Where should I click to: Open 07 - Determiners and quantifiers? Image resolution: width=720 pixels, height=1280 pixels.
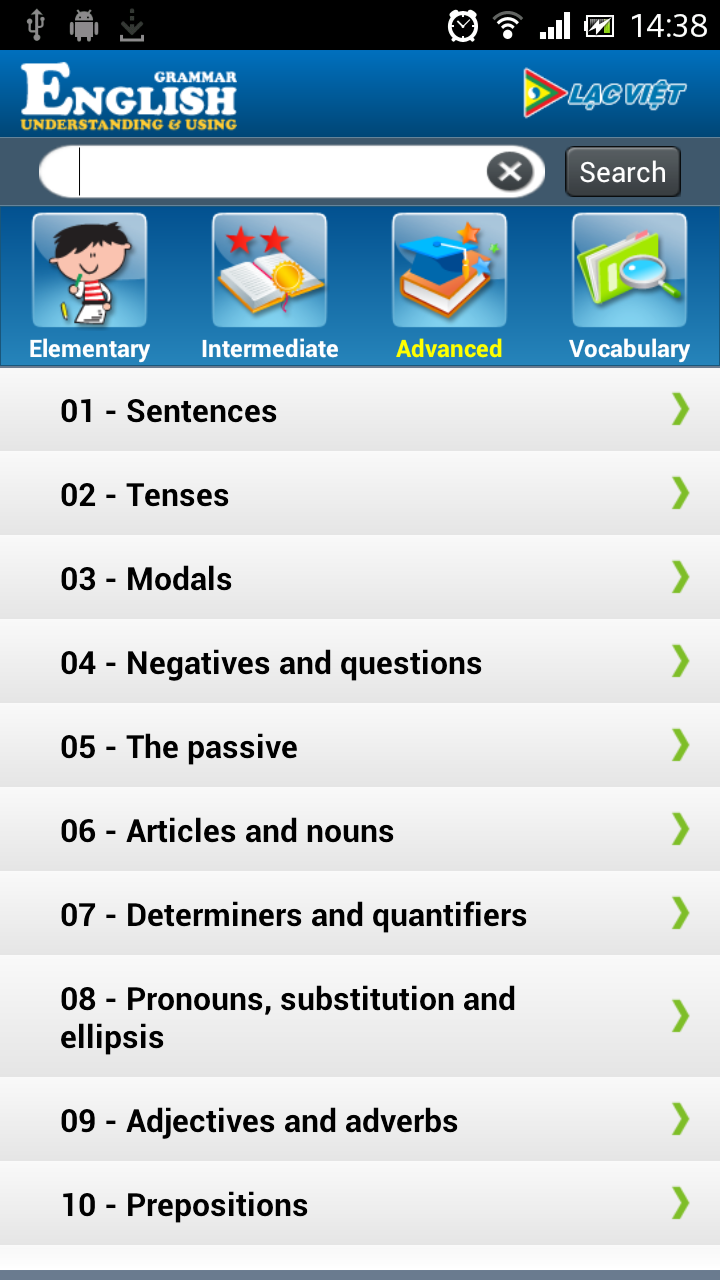click(x=360, y=914)
